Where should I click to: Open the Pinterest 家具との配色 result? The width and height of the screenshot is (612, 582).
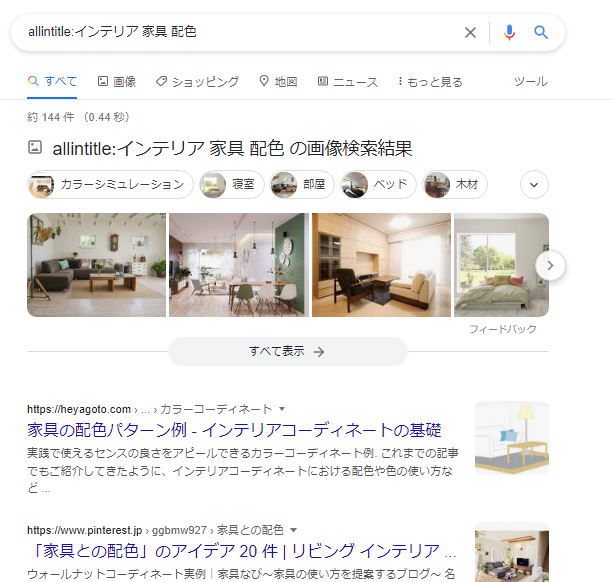(x=242, y=552)
